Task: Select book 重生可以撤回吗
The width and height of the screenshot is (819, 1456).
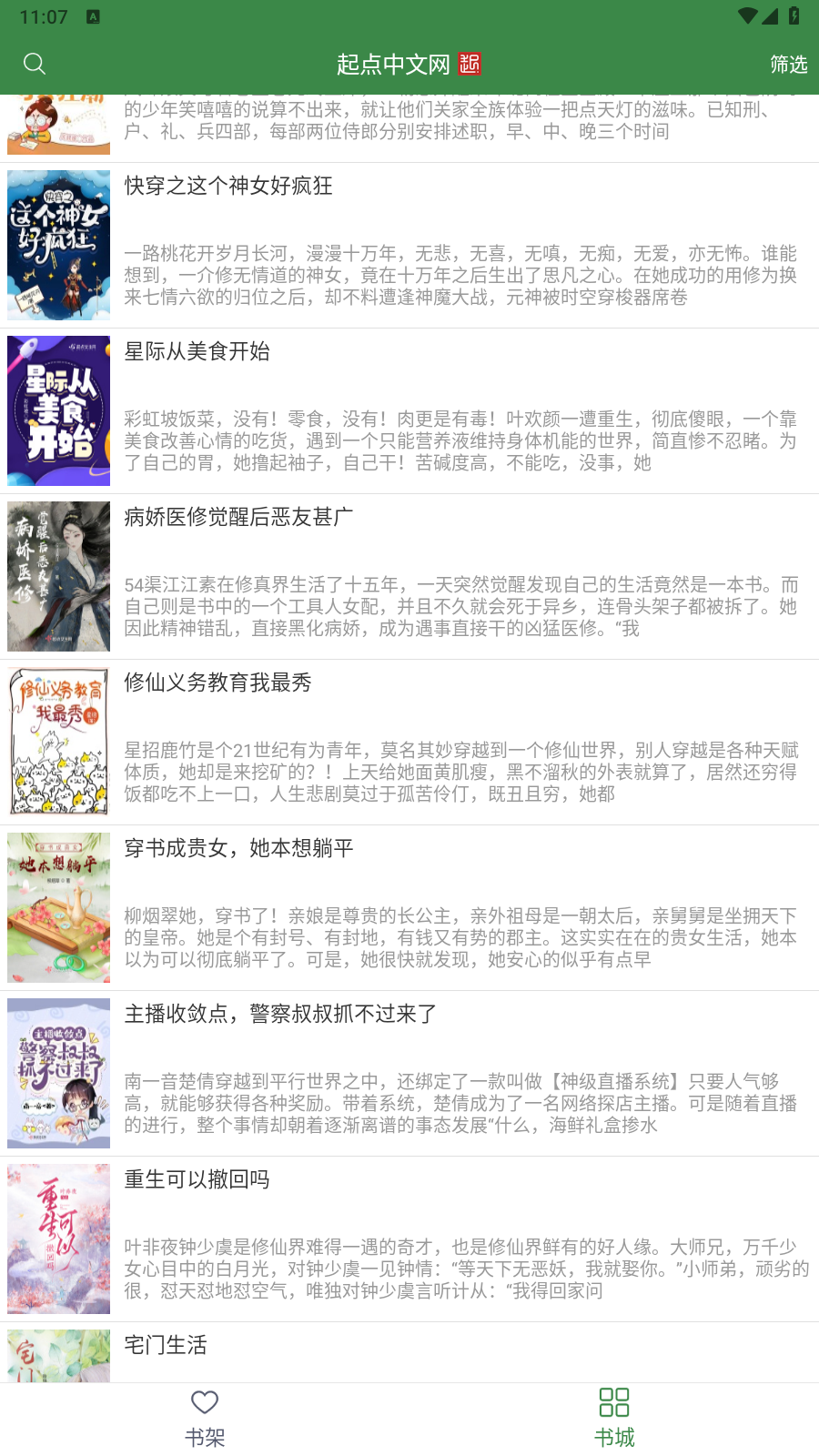Action: click(409, 1239)
